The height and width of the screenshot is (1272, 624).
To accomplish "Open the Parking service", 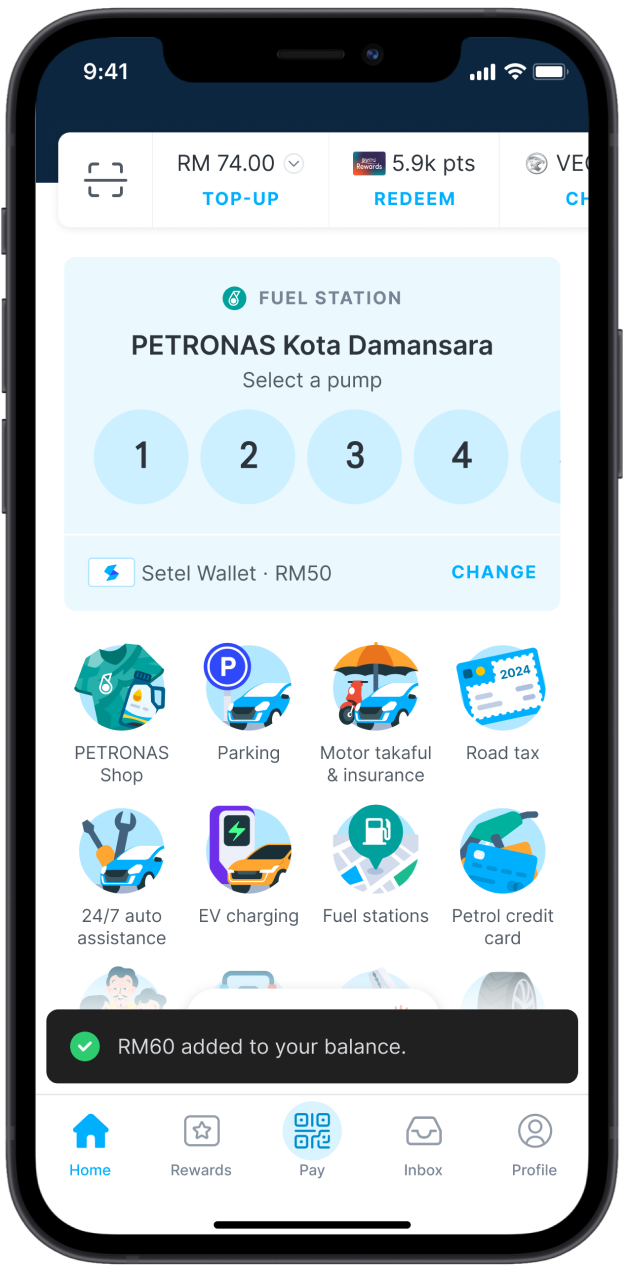I will click(x=248, y=688).
